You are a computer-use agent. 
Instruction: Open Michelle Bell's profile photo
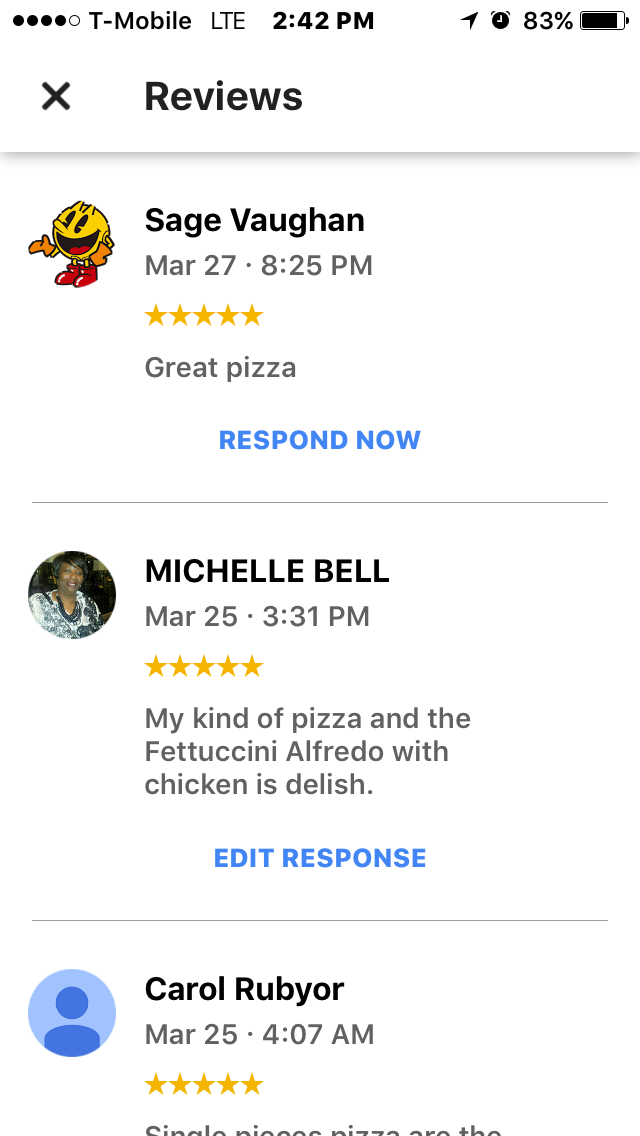coord(72,595)
